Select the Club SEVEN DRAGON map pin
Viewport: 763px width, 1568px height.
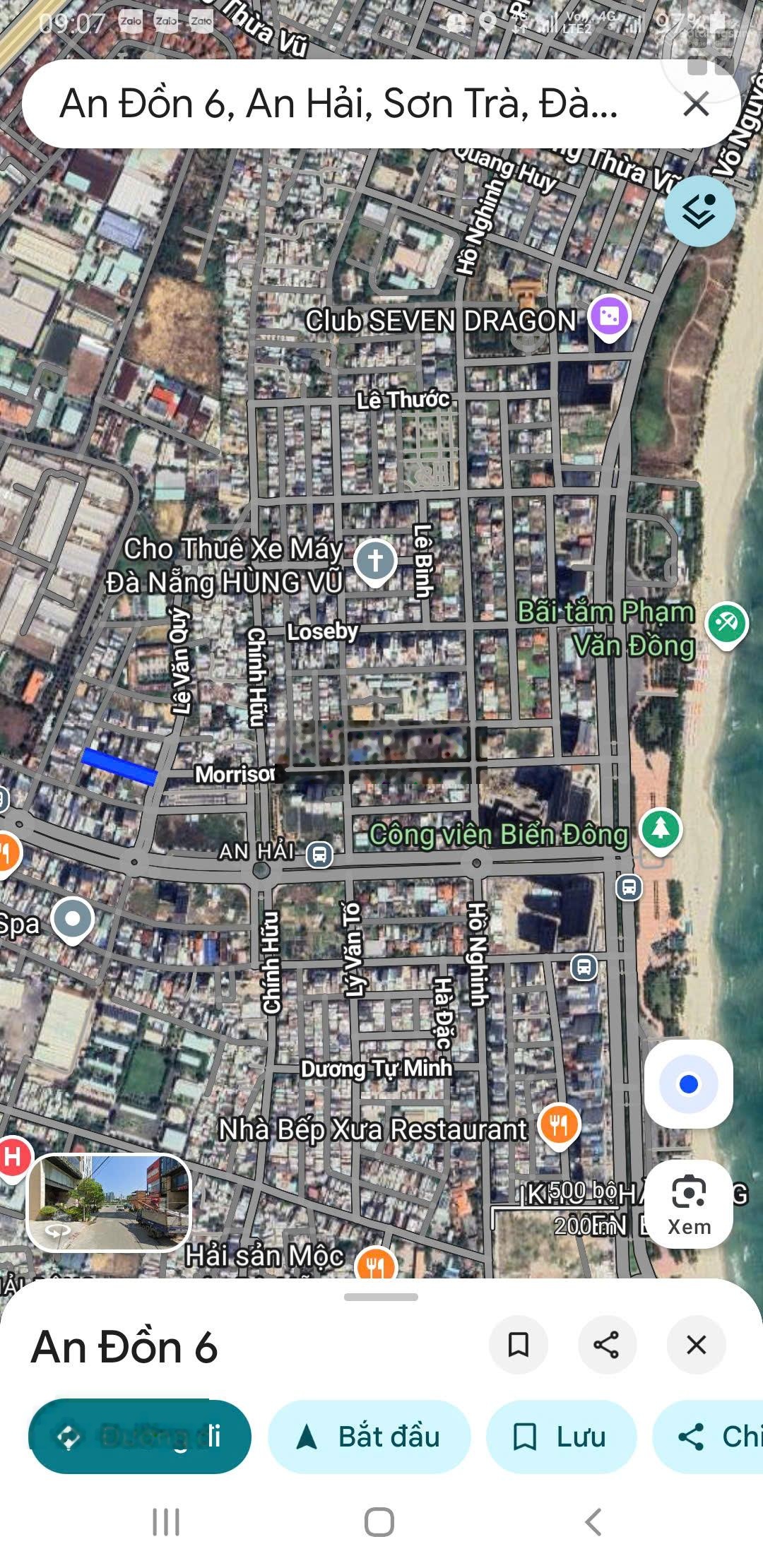coord(610,317)
